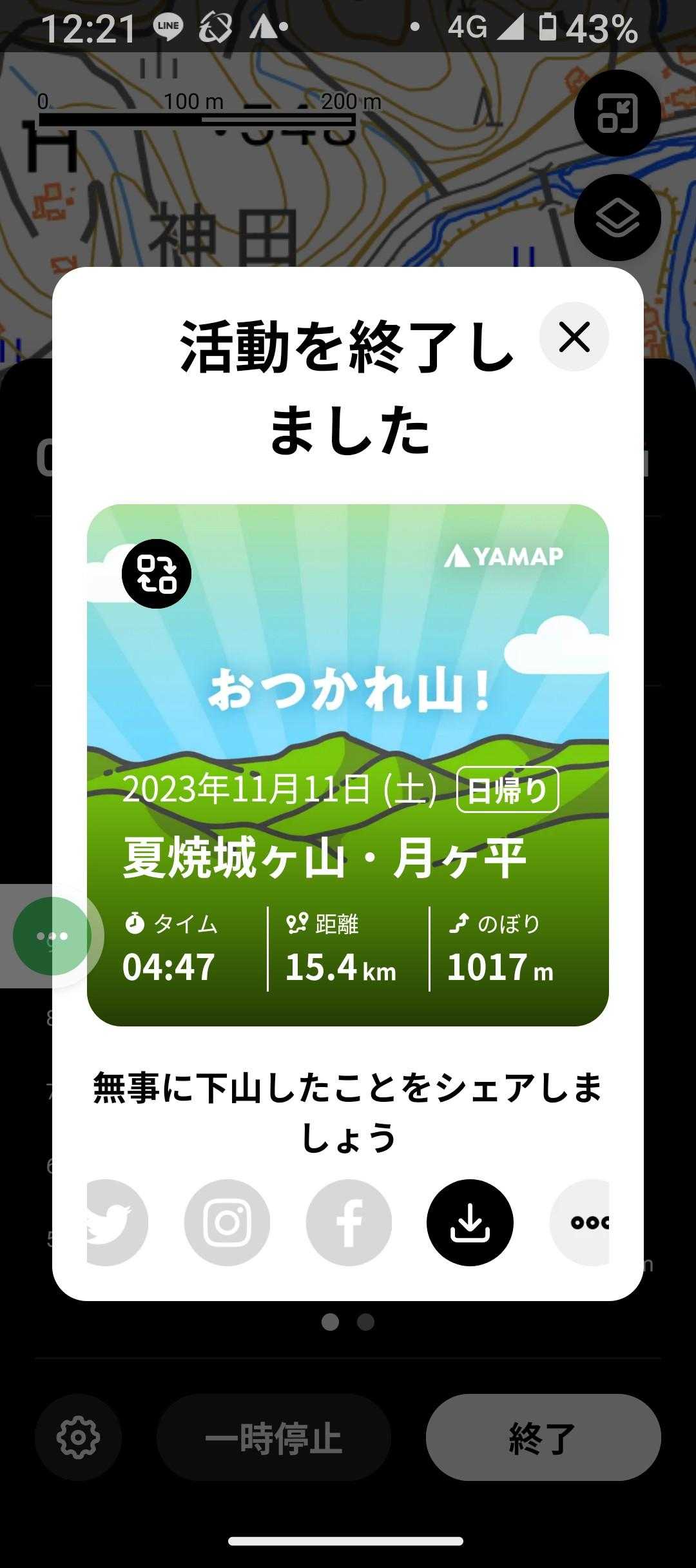Tap the map view toggle icon

click(617, 113)
